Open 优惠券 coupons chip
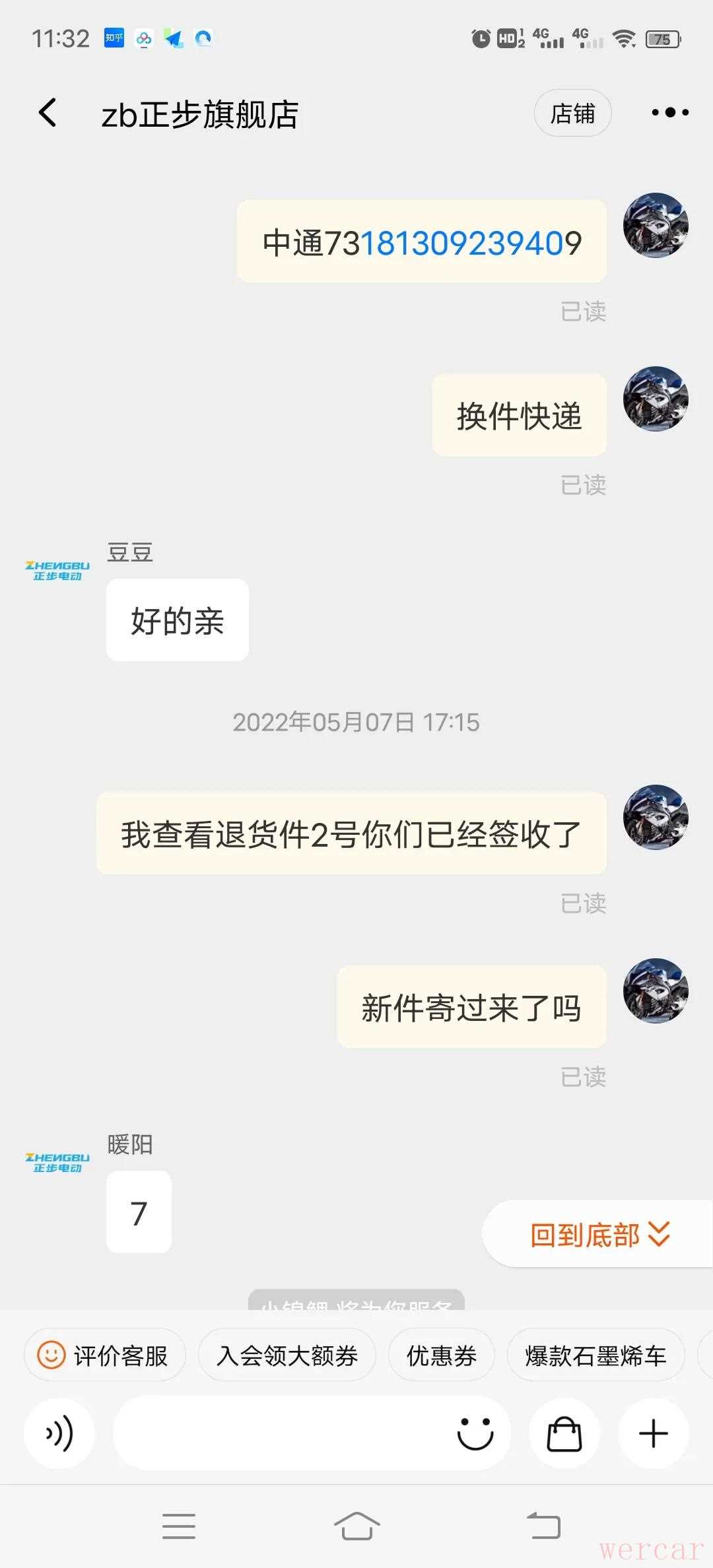Screen dimensions: 713x1568 tap(441, 1356)
